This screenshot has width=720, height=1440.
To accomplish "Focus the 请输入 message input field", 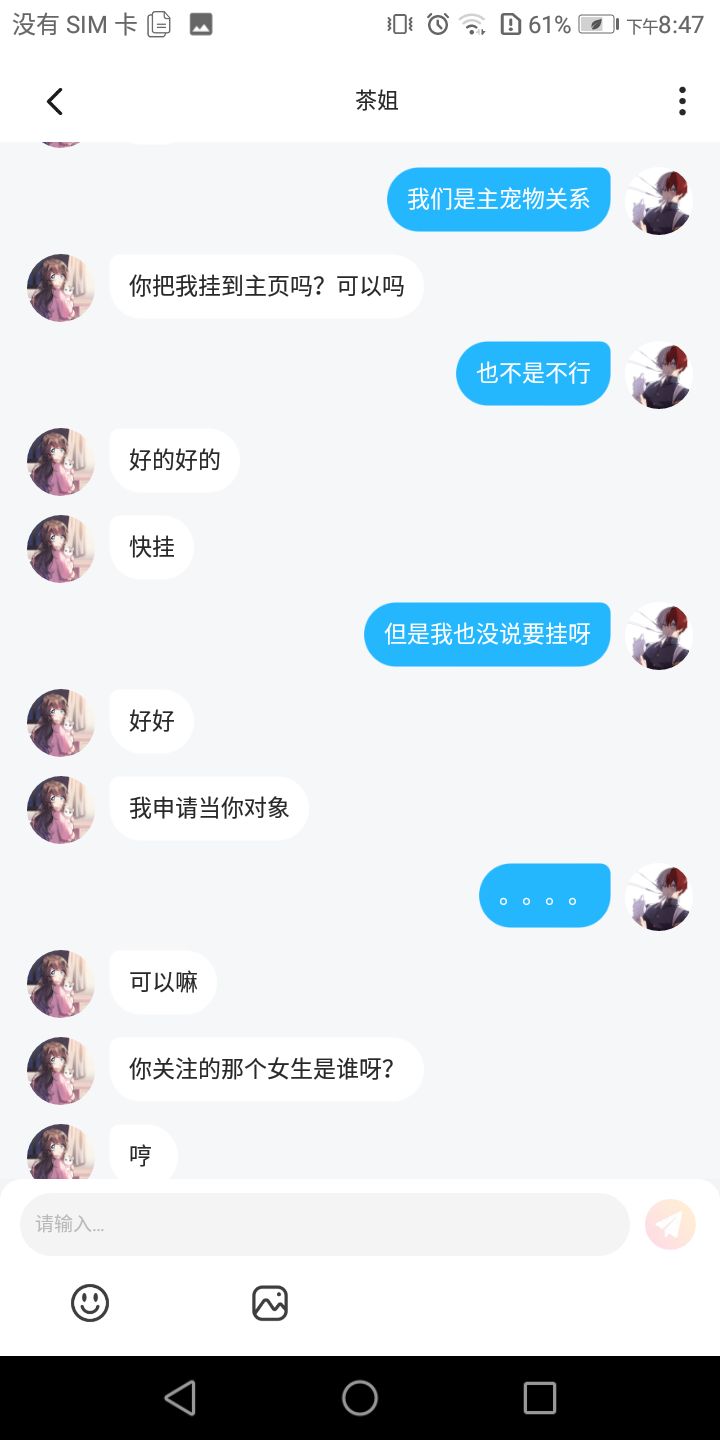I will pyautogui.click(x=325, y=1224).
